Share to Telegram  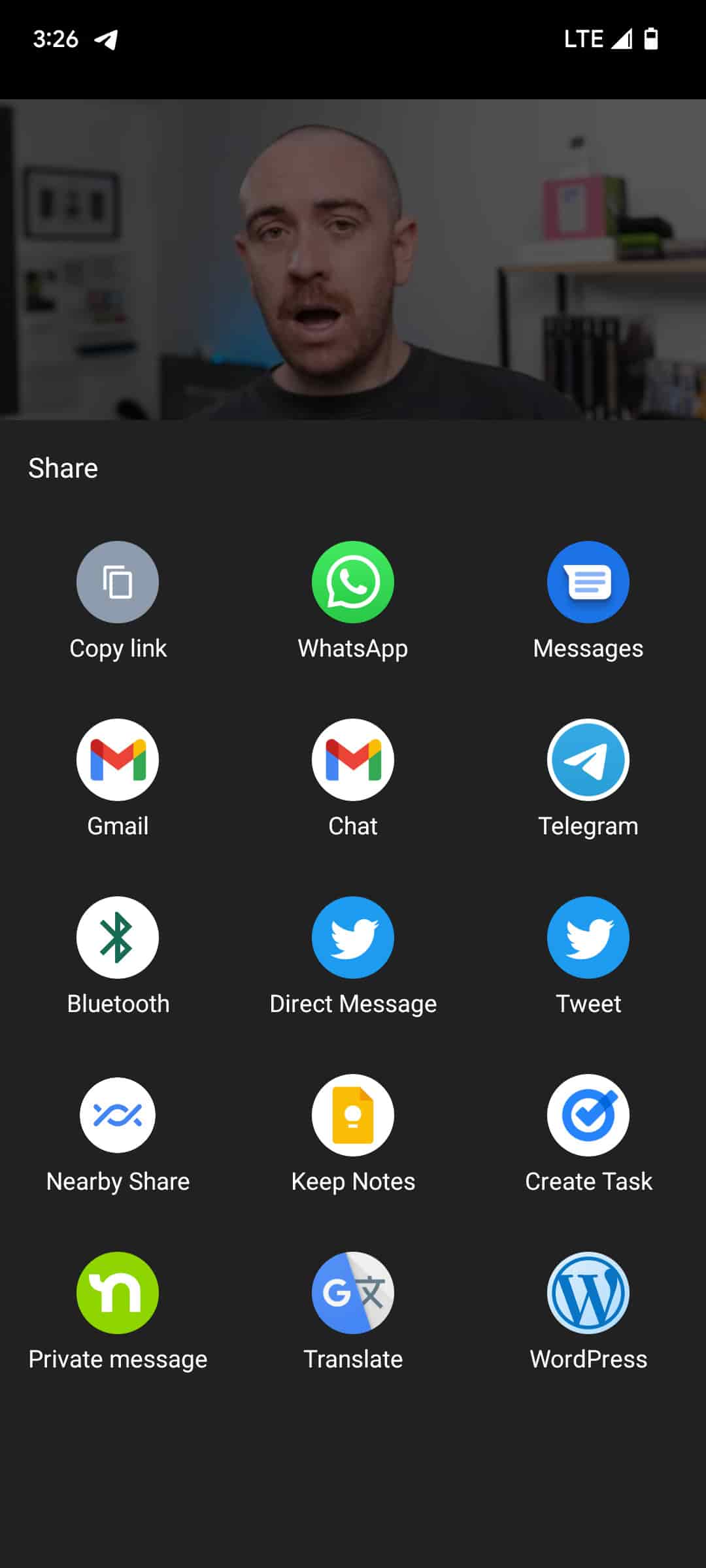pyautogui.click(x=588, y=759)
